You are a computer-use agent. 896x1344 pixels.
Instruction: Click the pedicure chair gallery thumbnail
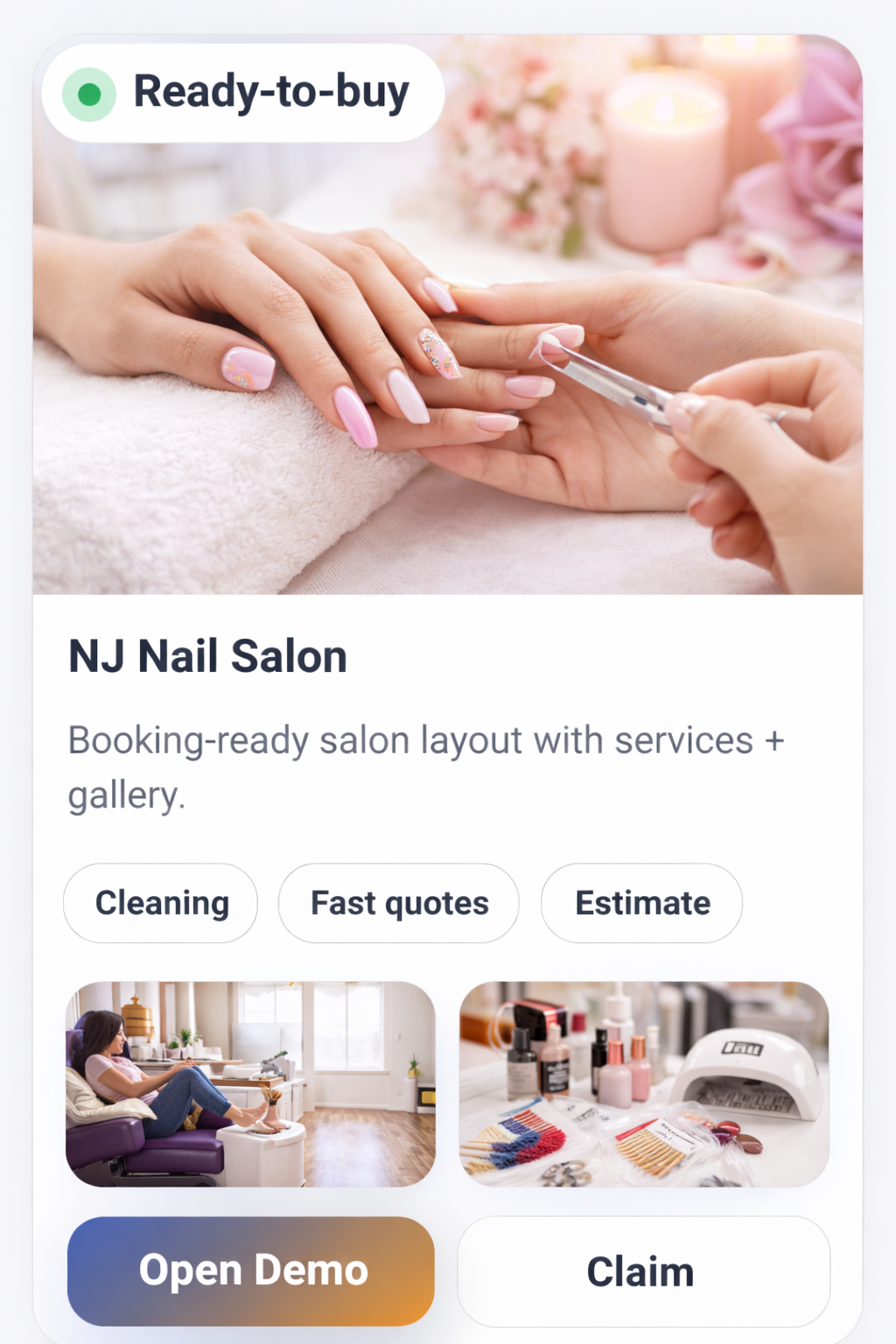251,1081
